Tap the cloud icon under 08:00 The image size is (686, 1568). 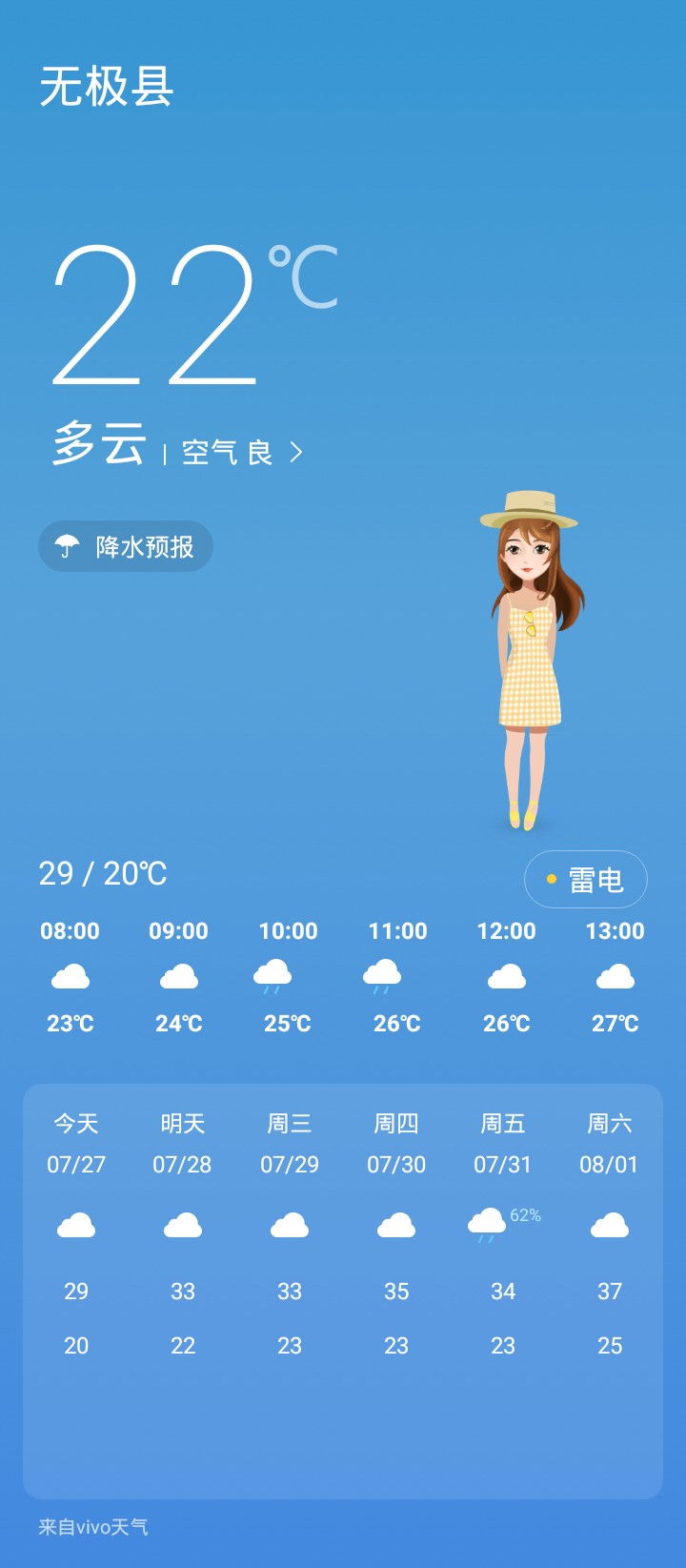pyautogui.click(x=69, y=974)
